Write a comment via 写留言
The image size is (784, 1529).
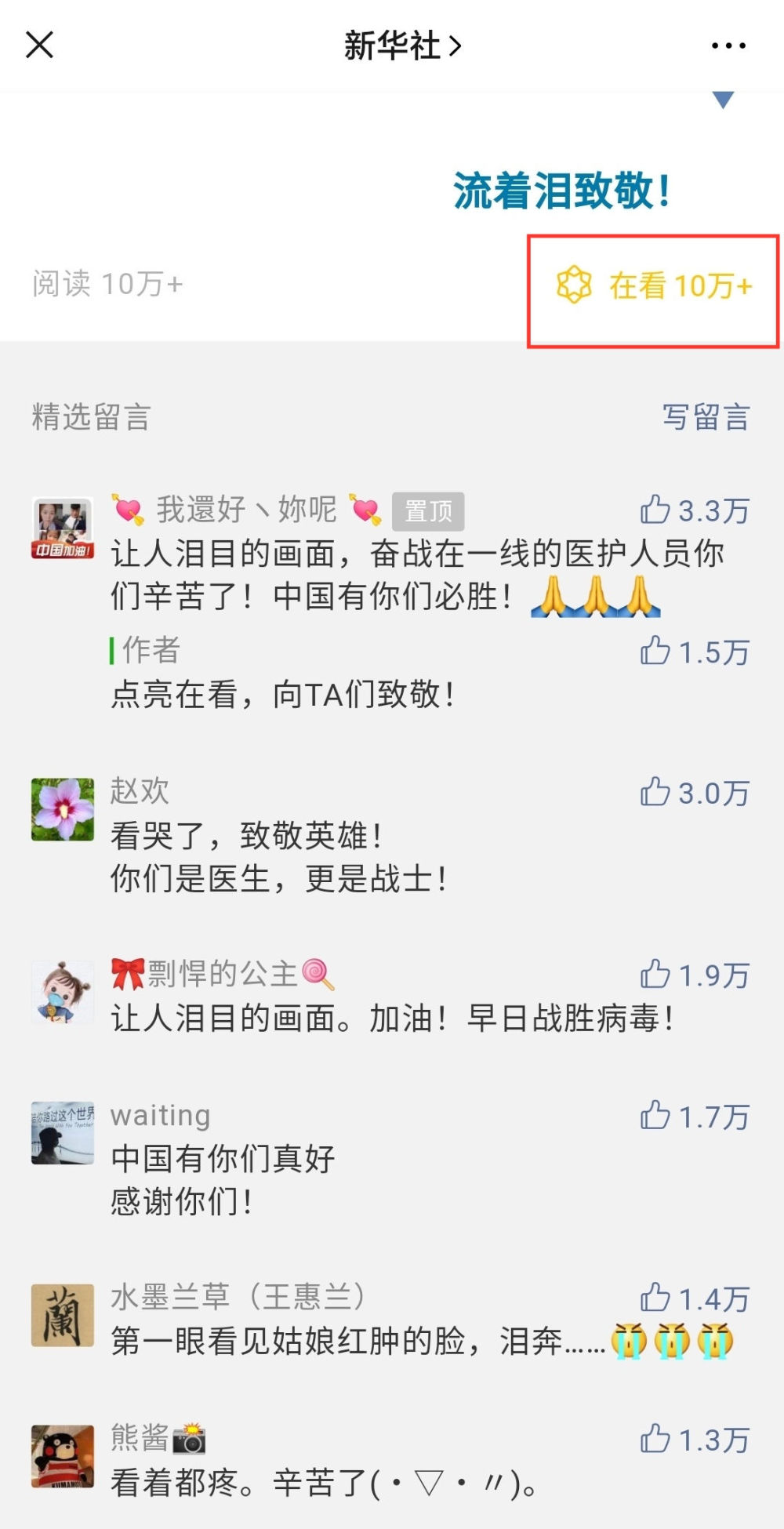(x=706, y=417)
